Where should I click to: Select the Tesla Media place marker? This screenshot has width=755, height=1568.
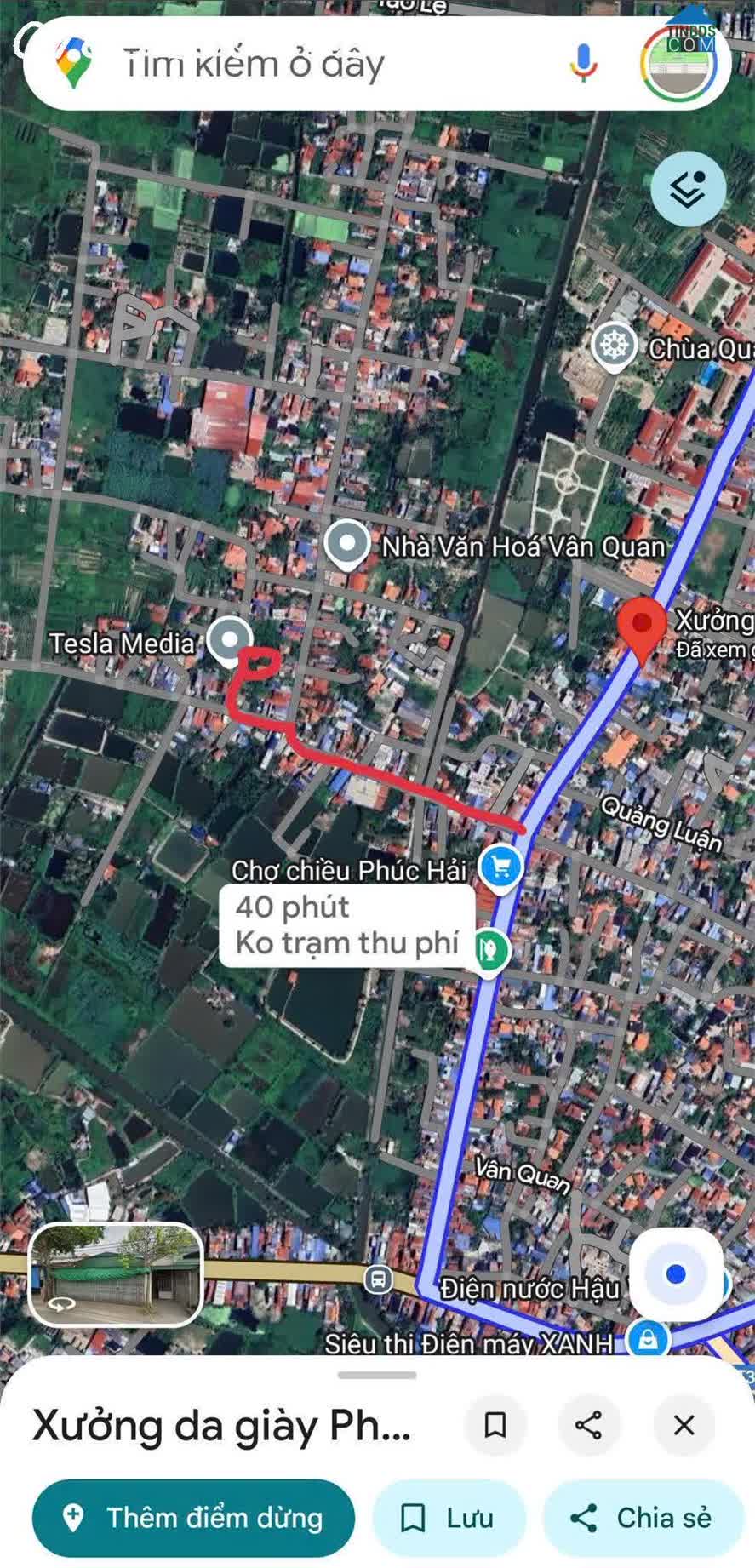[230, 641]
